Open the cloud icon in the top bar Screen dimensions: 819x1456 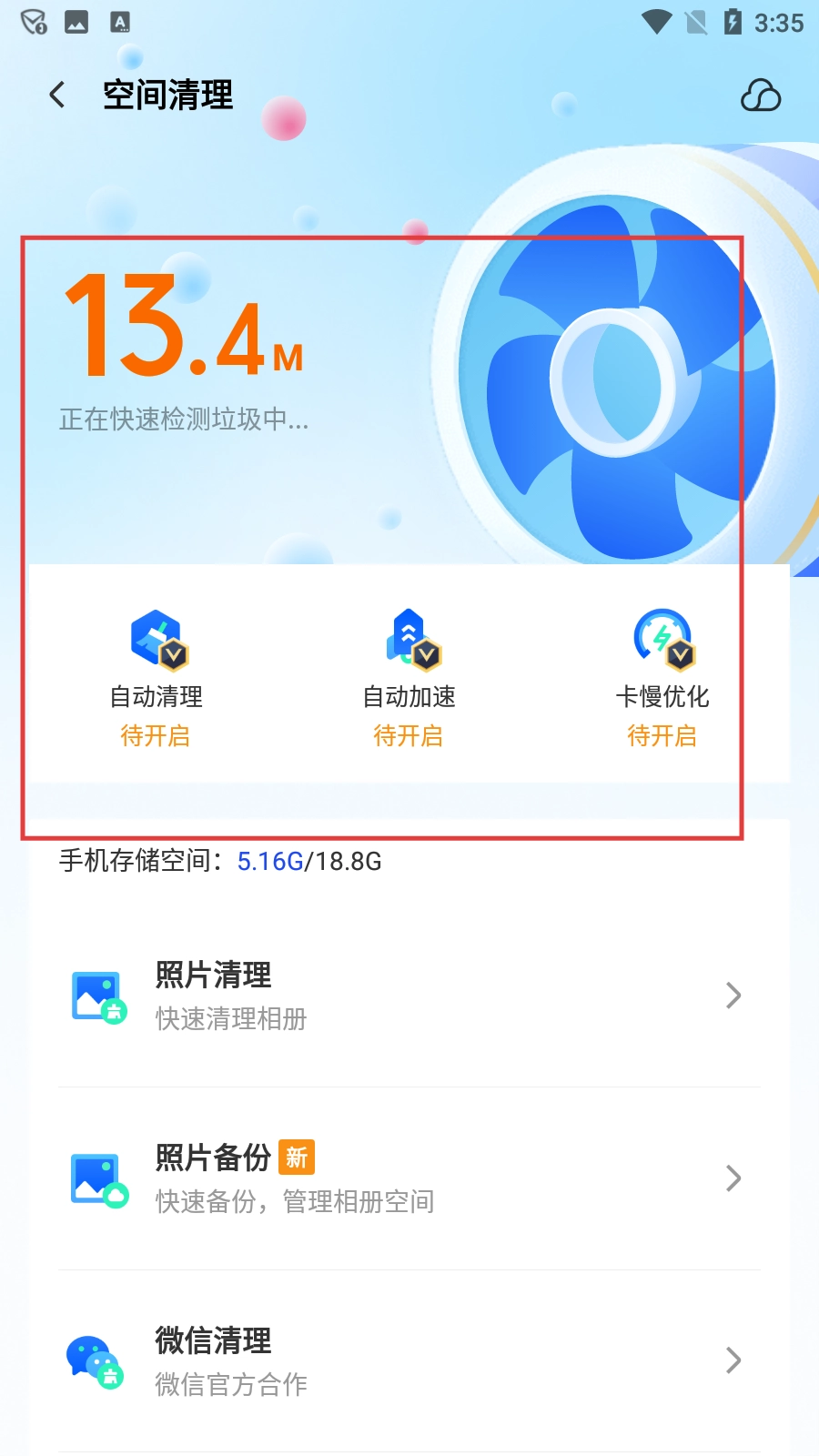point(761,96)
